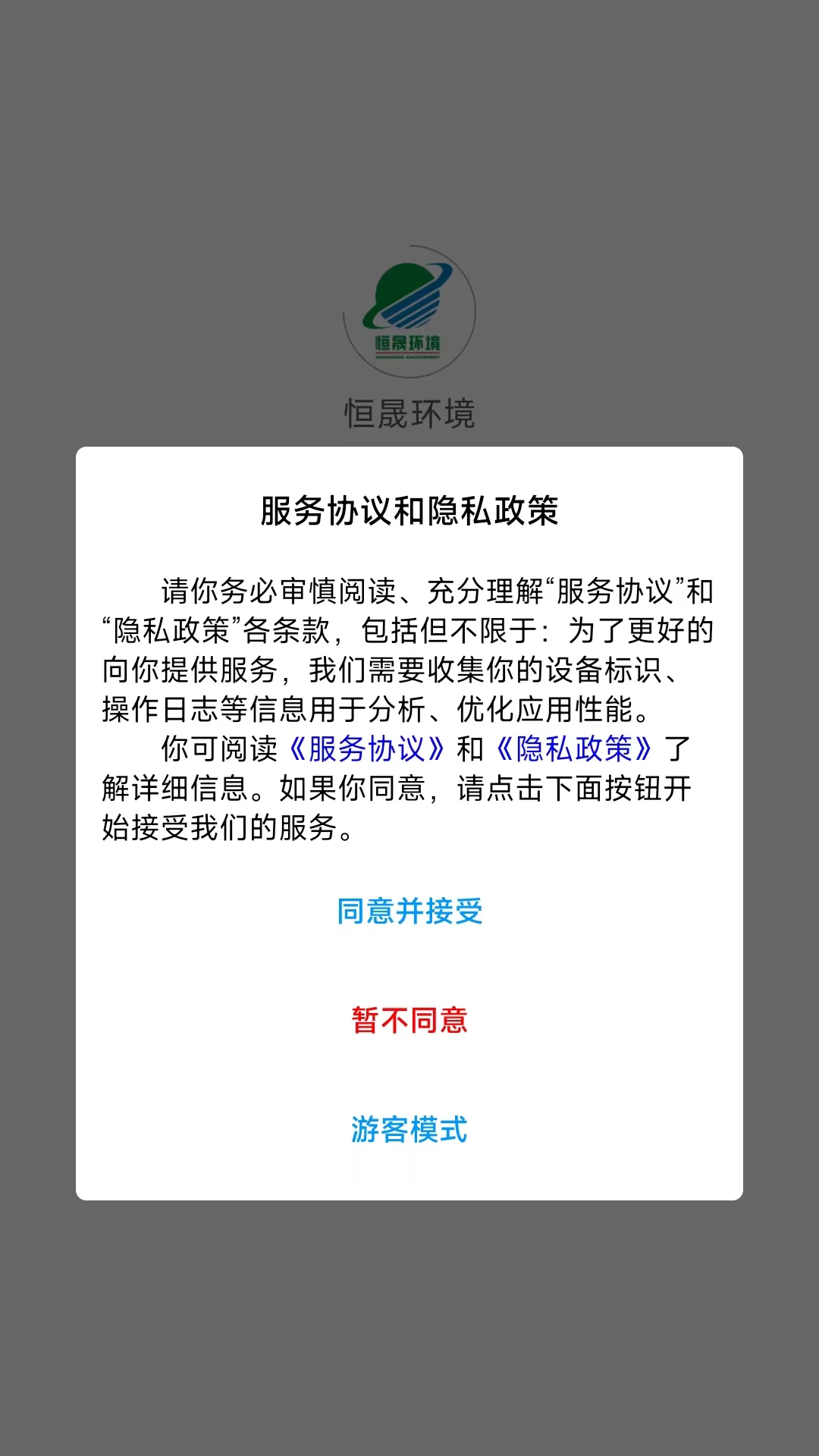Open the 《服务协议》 service agreement

(x=369, y=748)
